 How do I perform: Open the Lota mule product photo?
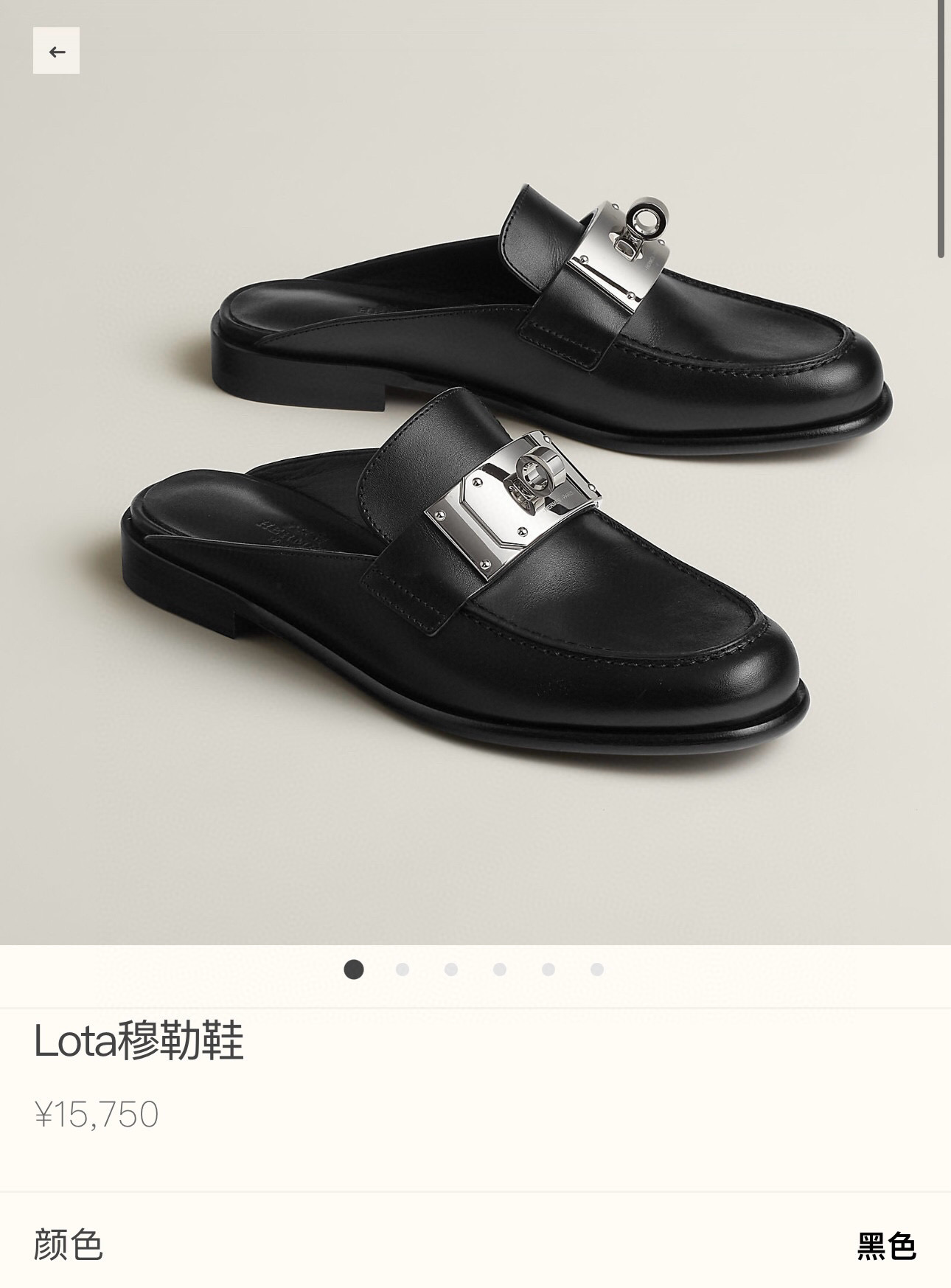(475, 472)
